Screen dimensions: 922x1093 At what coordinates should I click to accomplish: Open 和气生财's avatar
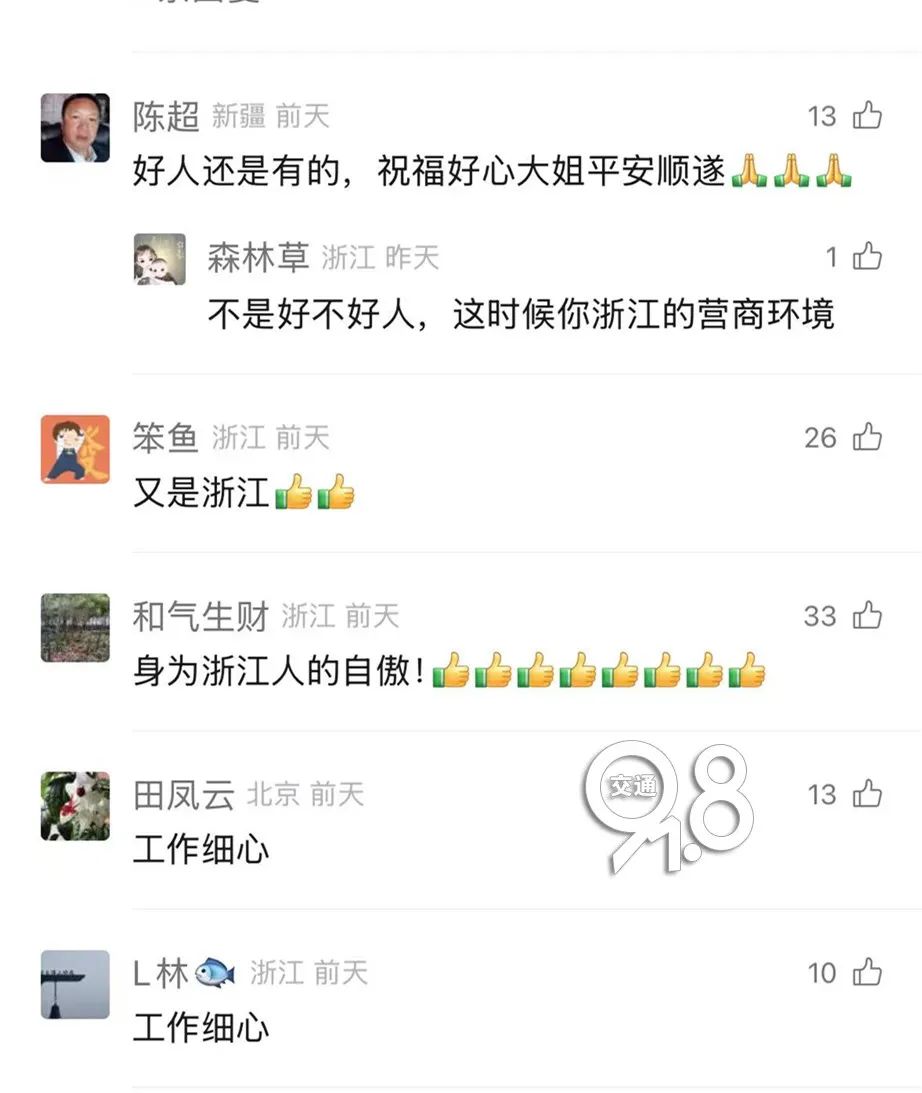(x=75, y=627)
